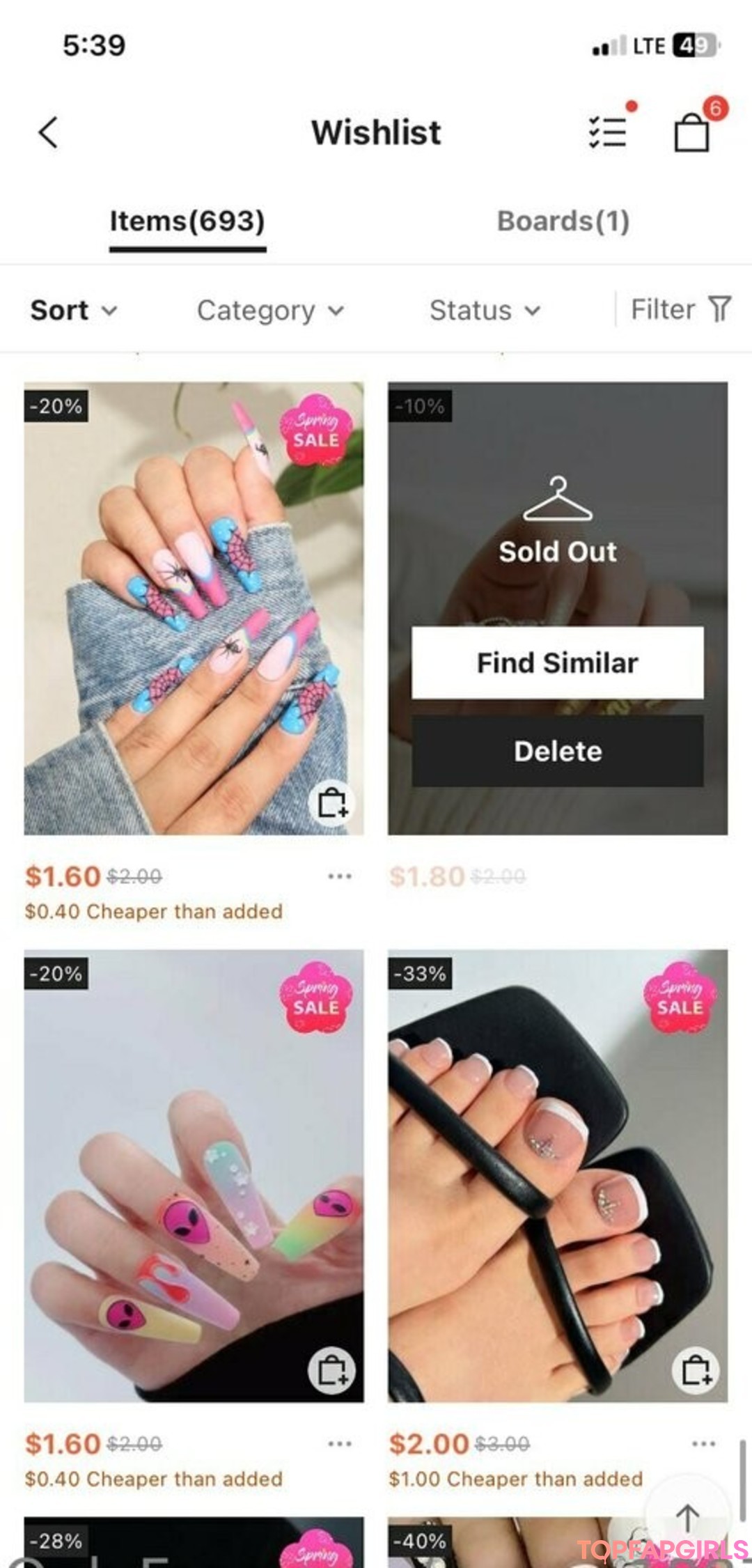The height and width of the screenshot is (1568, 752).
Task: Expand the Status dropdown
Action: coord(485,310)
